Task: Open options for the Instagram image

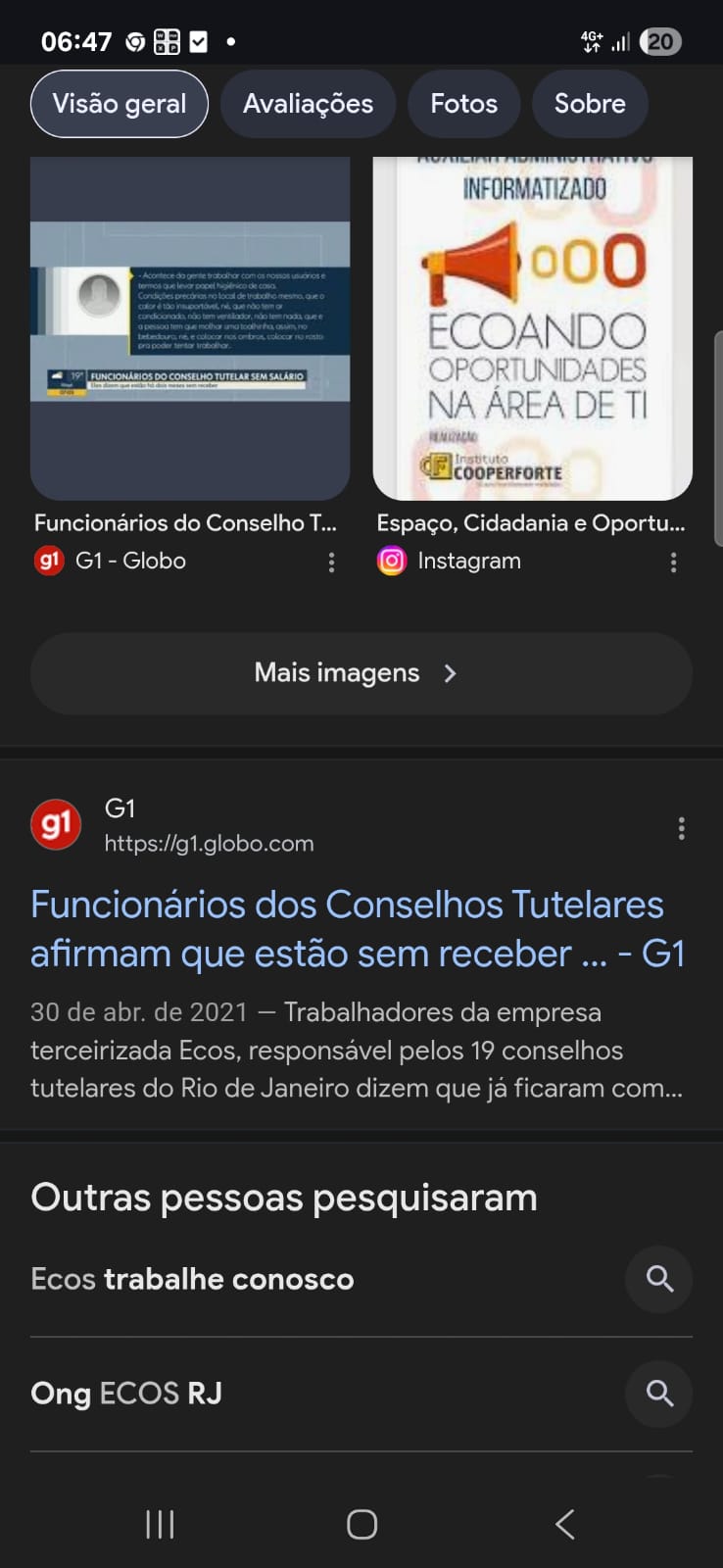Action: [673, 562]
